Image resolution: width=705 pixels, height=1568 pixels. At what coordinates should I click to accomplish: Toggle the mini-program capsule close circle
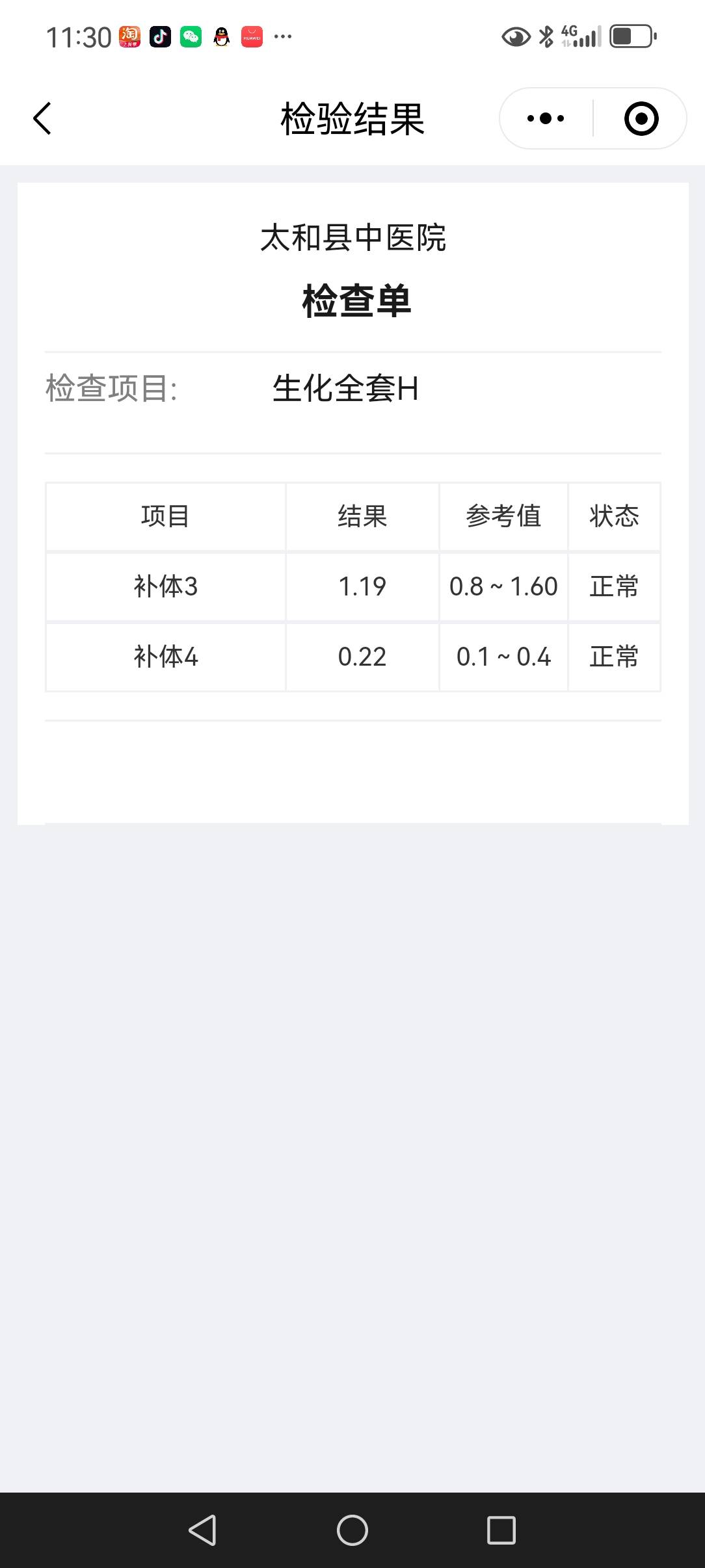click(640, 119)
